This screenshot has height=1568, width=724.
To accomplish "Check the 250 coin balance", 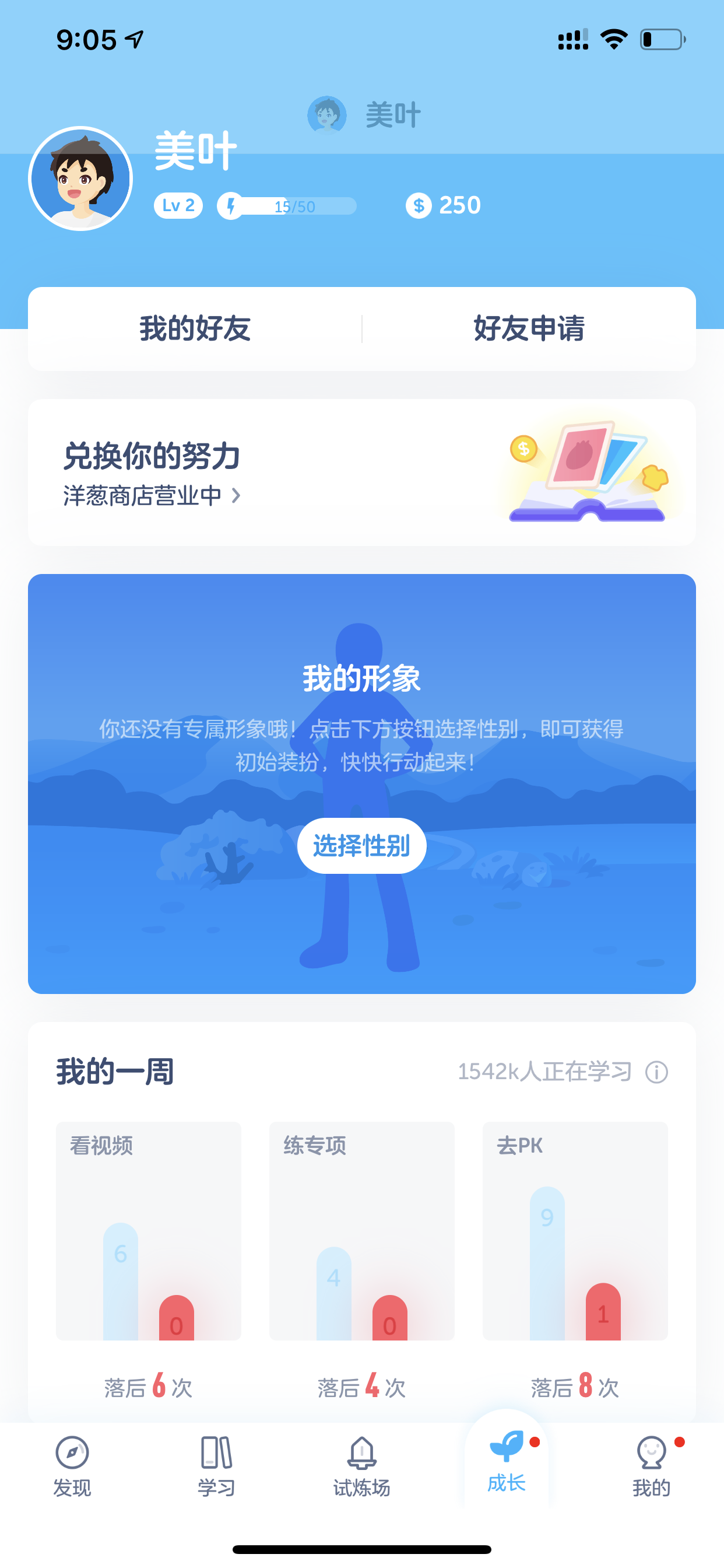I will (x=444, y=205).
